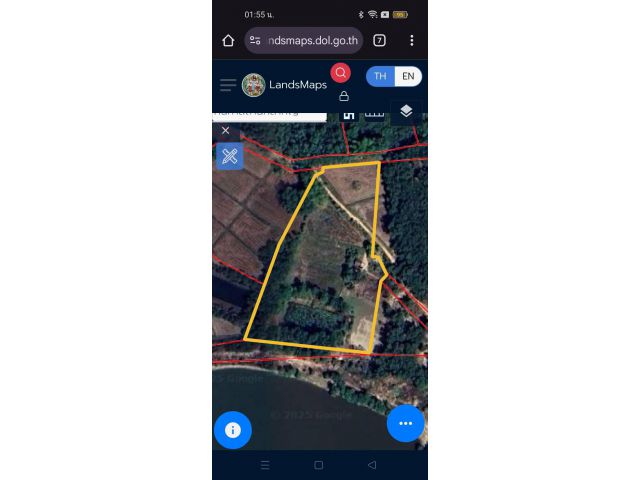Viewport: 640px width, 480px height.
Task: Switch language to EN
Action: tap(407, 76)
